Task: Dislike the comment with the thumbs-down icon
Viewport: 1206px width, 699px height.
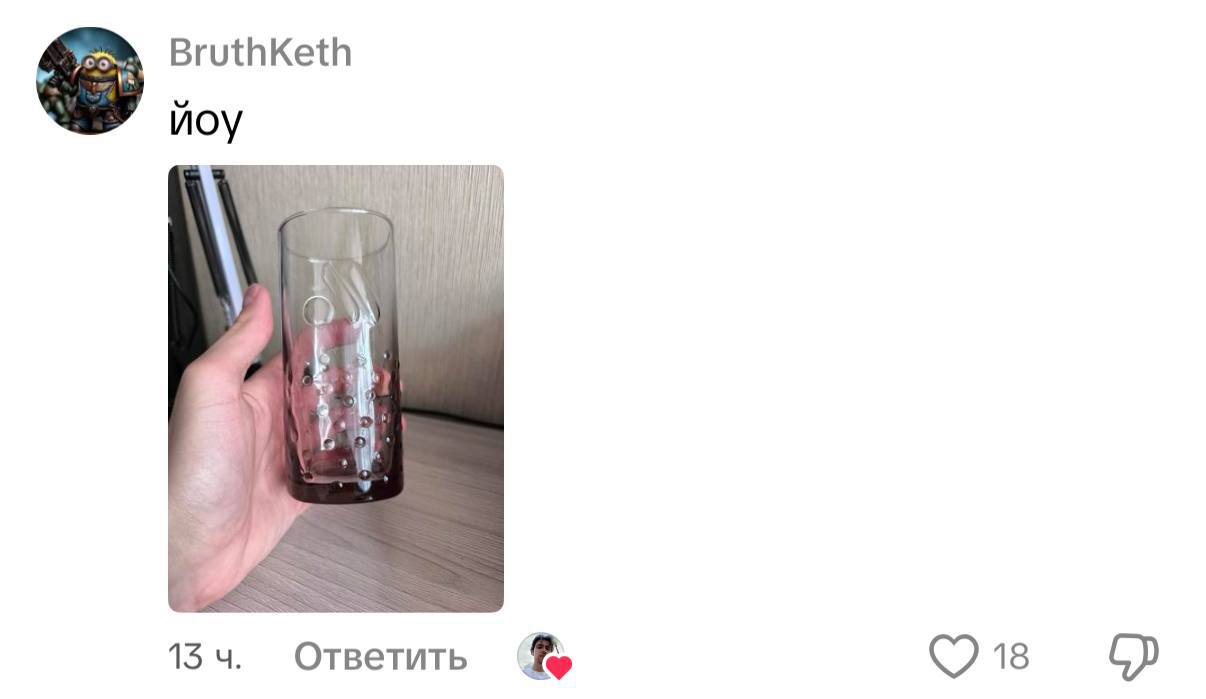Action: point(1133,657)
